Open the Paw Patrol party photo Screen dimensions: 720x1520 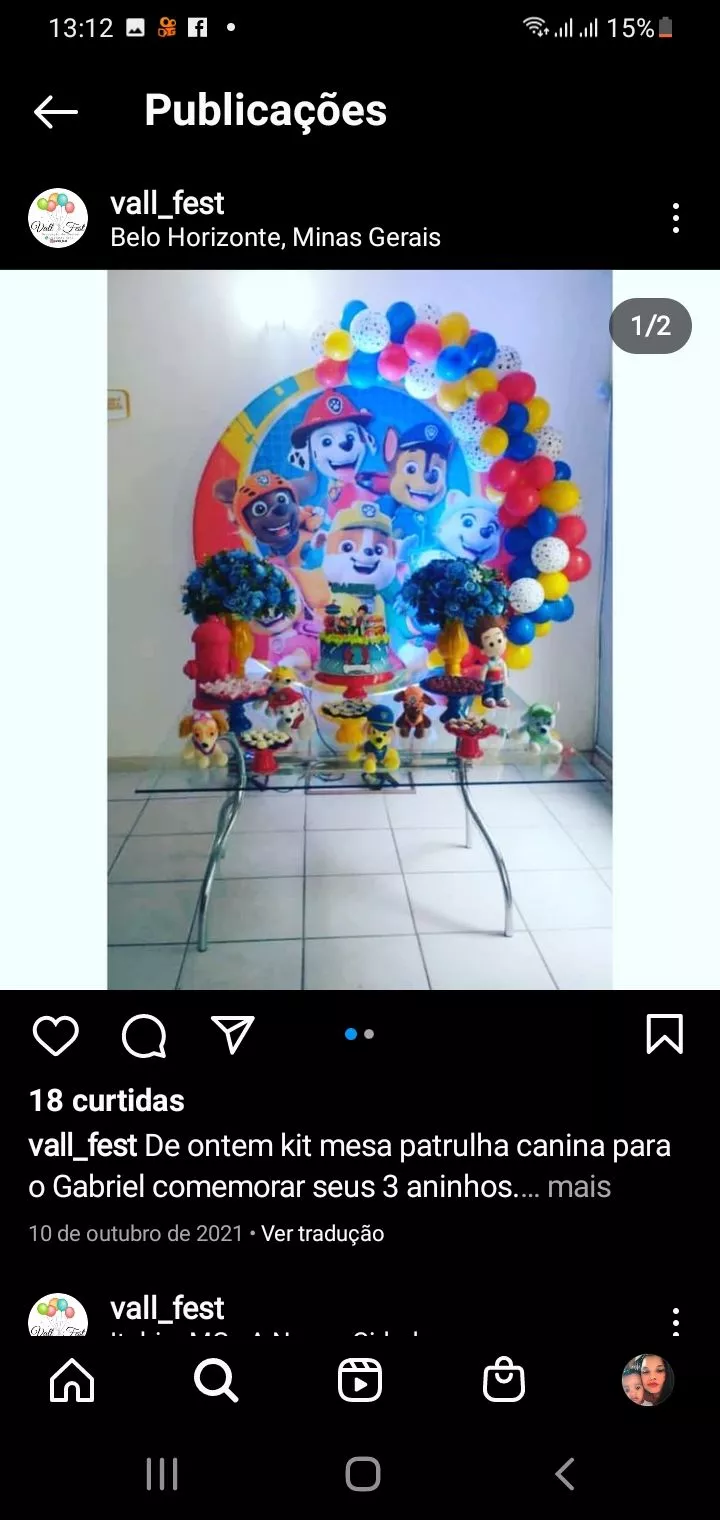360,630
